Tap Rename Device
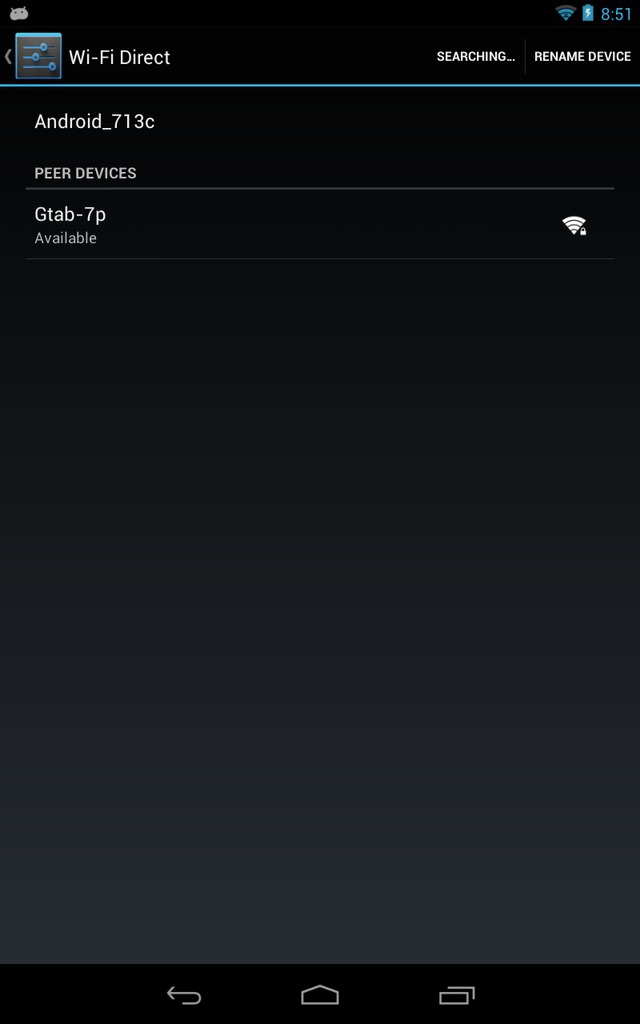This screenshot has height=1024, width=640. click(583, 57)
